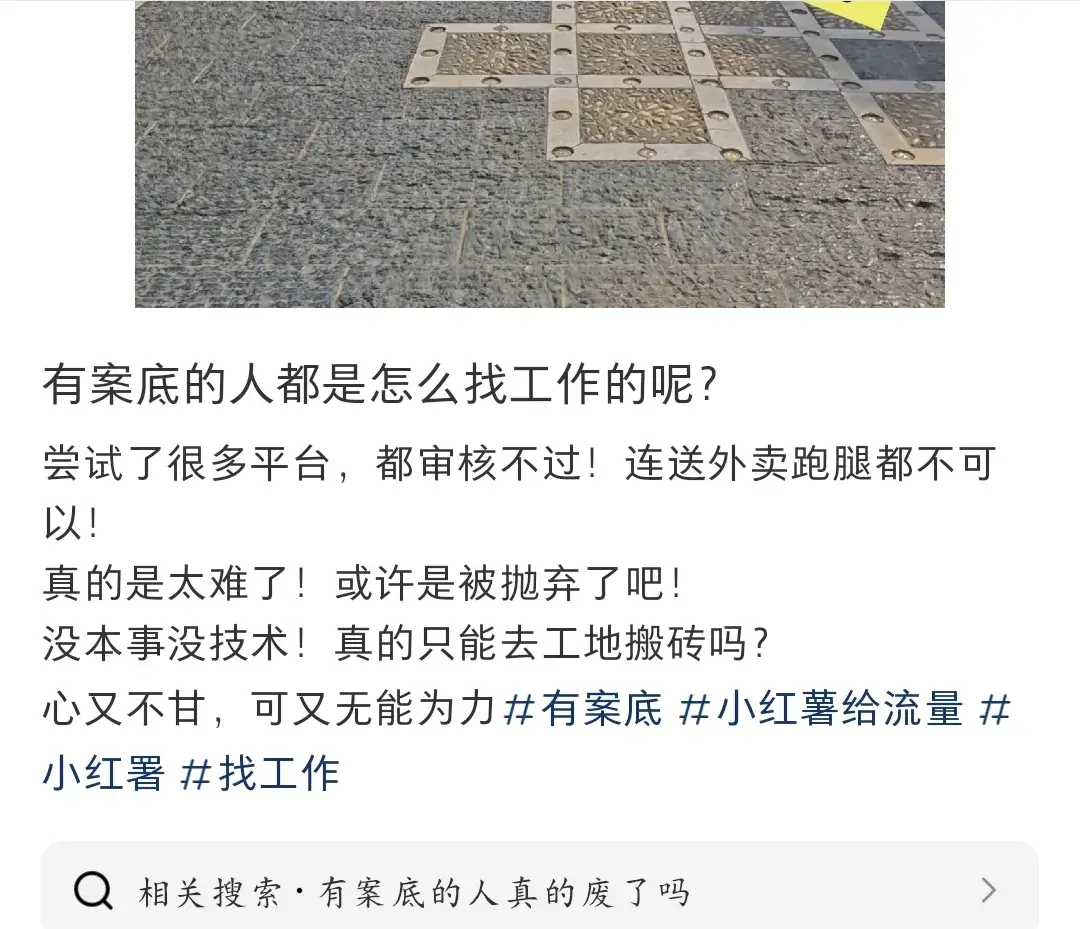Open the #有案底 hashtag

(584, 710)
